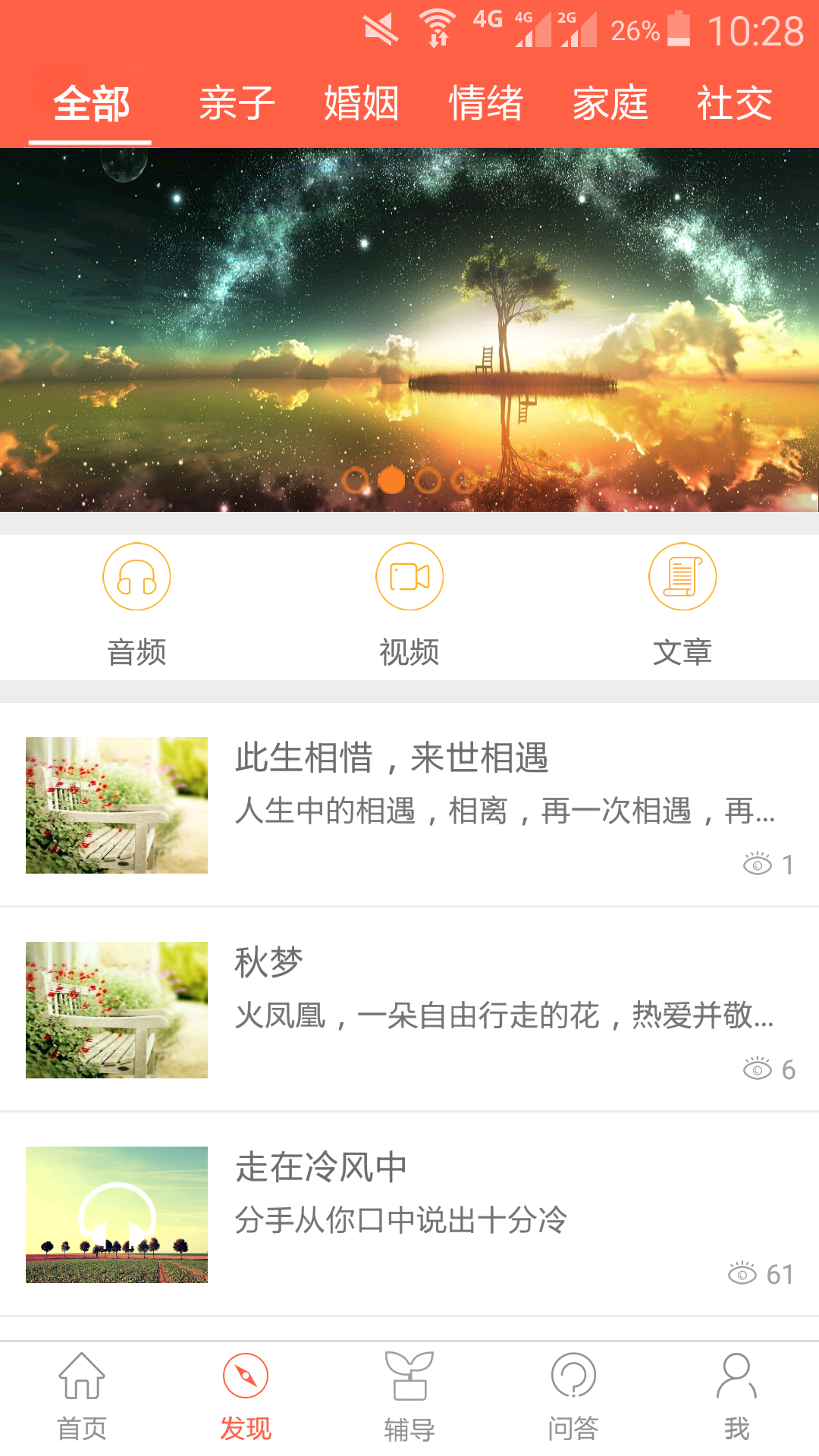Tap the 全部 tab

pyautogui.click(x=91, y=103)
